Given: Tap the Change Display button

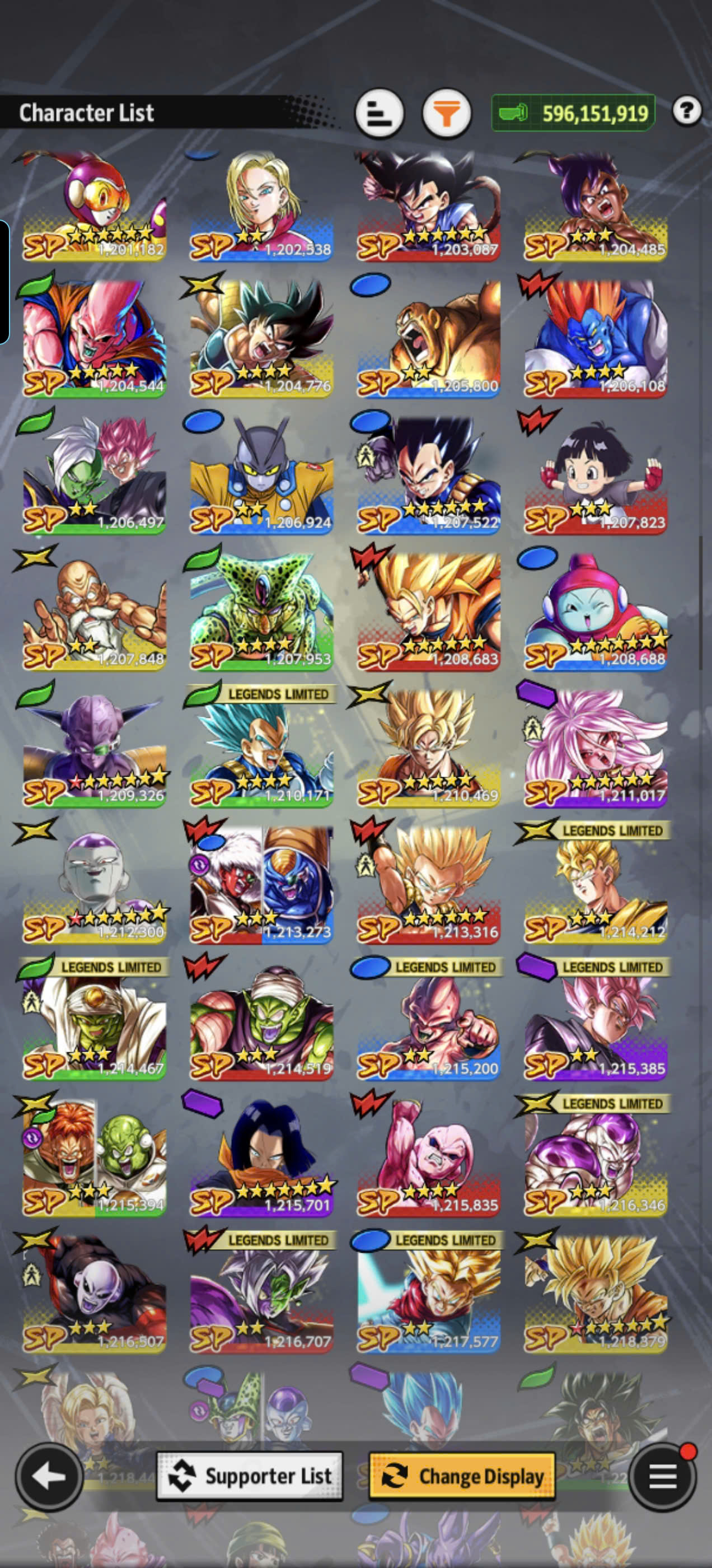Looking at the screenshot, I should tap(462, 1476).
